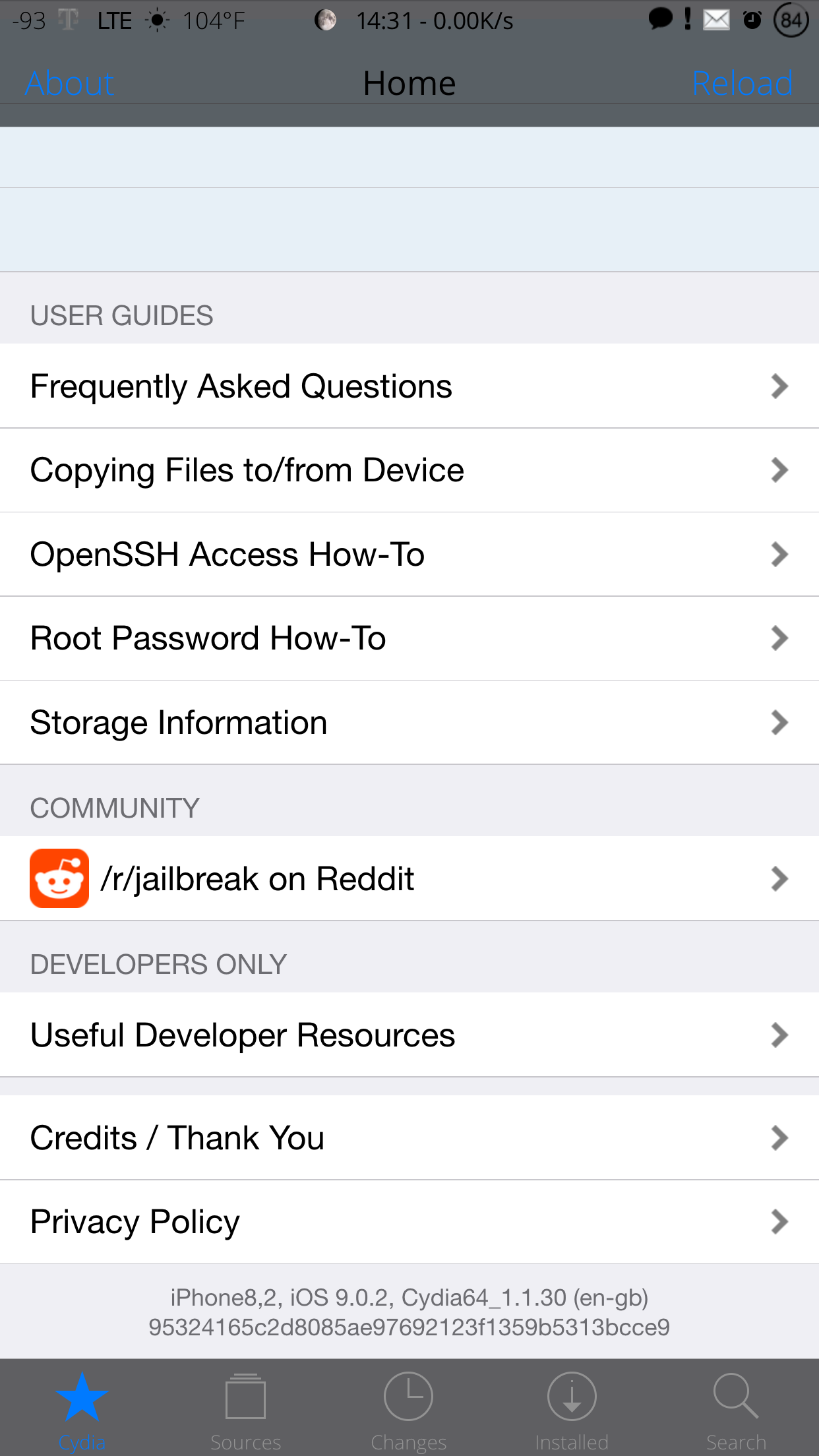Viewport: 819px width, 1456px height.
Task: View OpenSSH Access How-To
Action: click(409, 554)
